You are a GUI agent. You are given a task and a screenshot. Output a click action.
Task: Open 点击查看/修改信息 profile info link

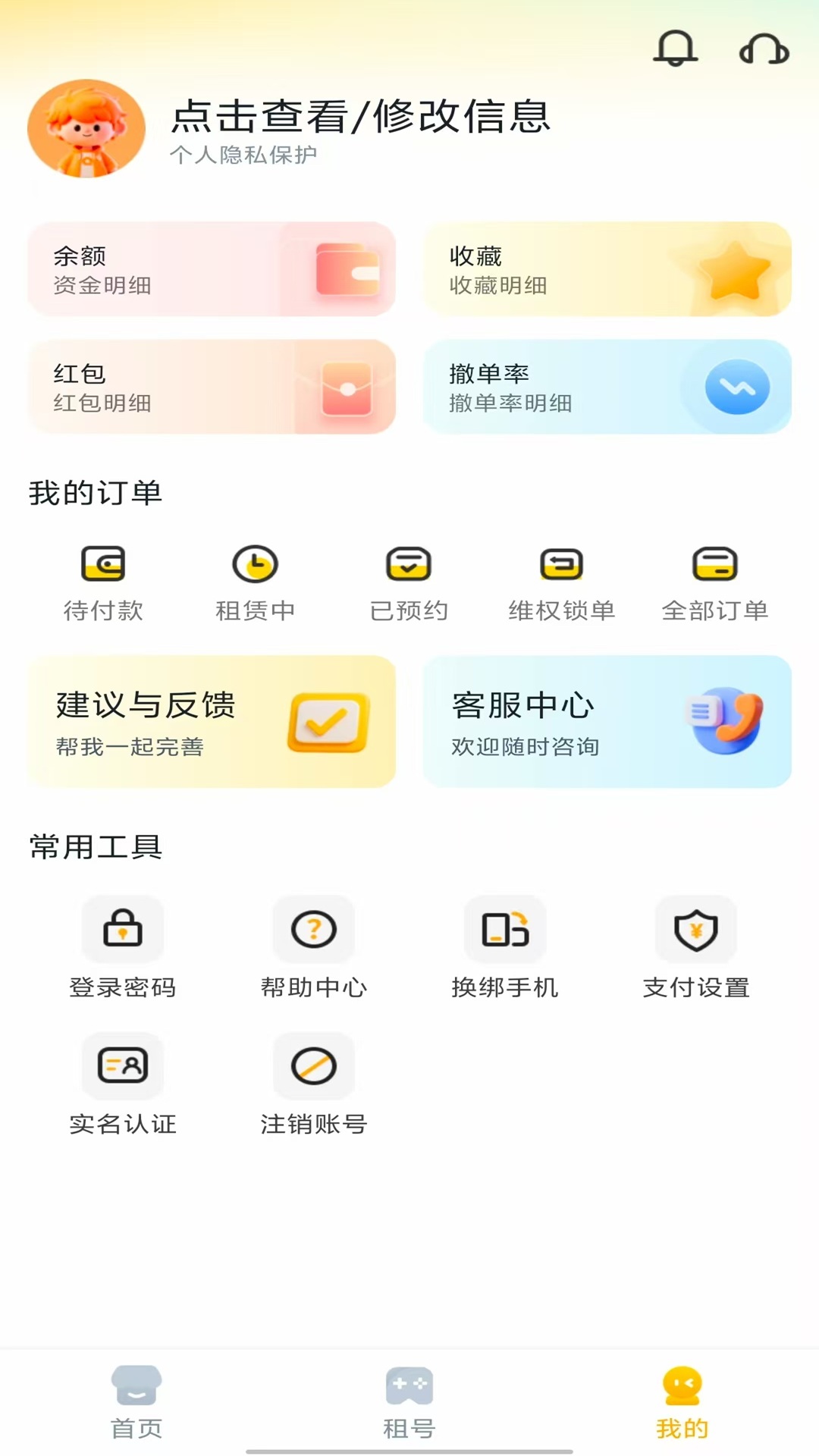pos(361,116)
